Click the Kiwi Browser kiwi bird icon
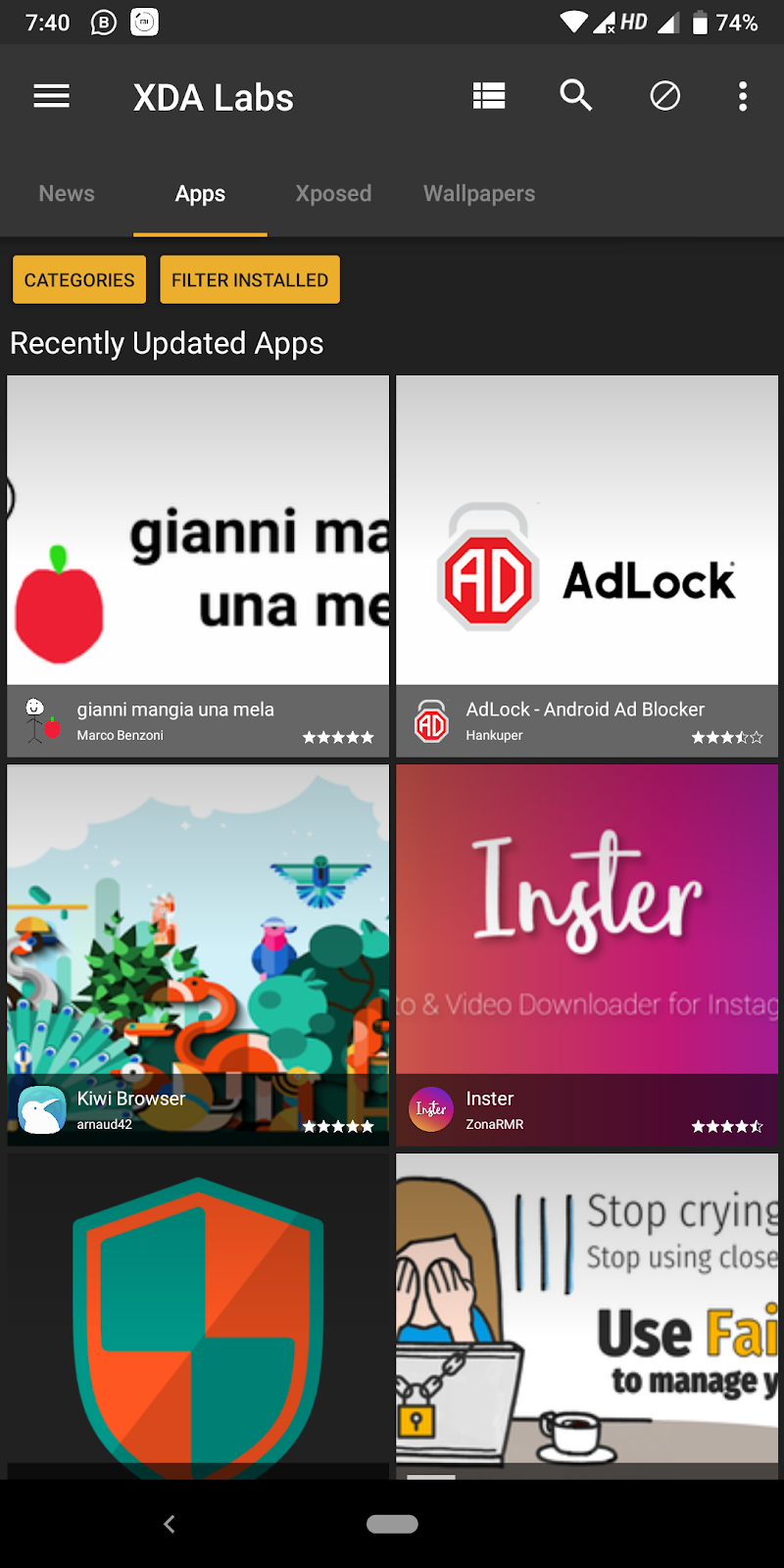Viewport: 784px width, 1568px height. coord(41,1109)
